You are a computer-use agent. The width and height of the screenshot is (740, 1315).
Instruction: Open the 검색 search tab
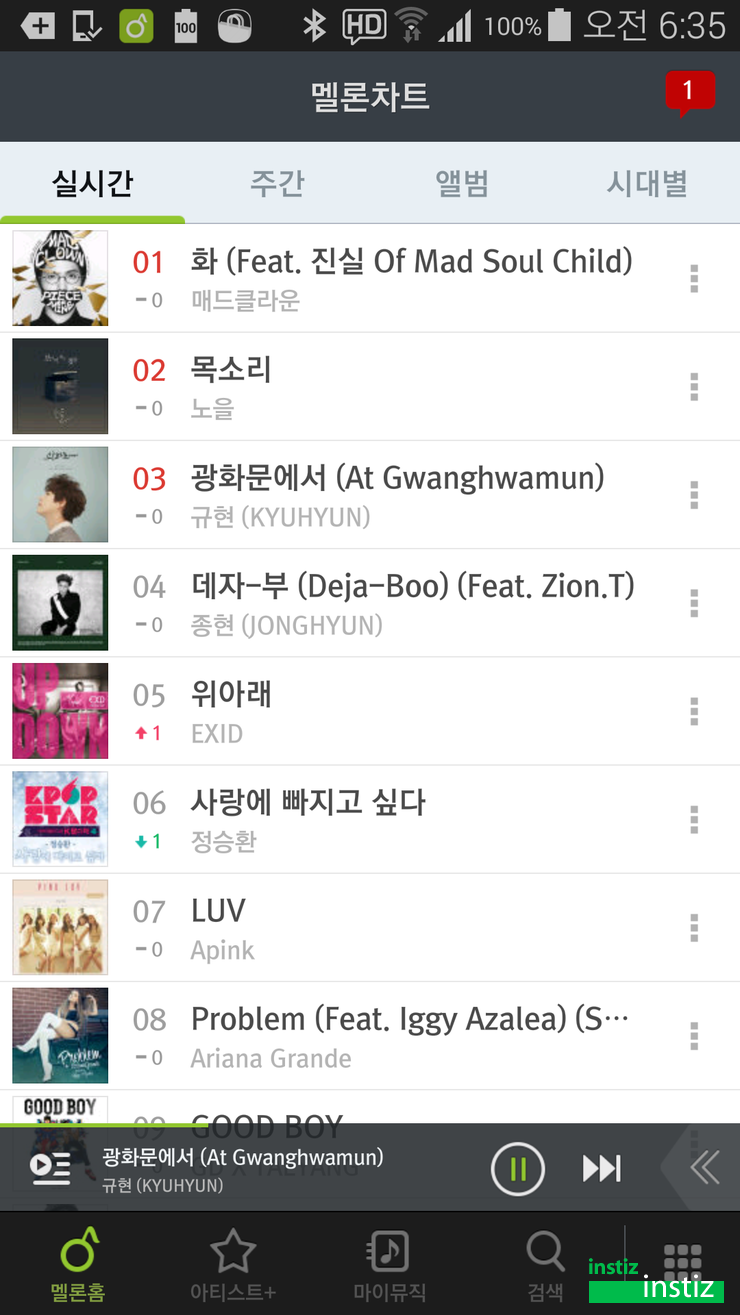coord(545,1265)
